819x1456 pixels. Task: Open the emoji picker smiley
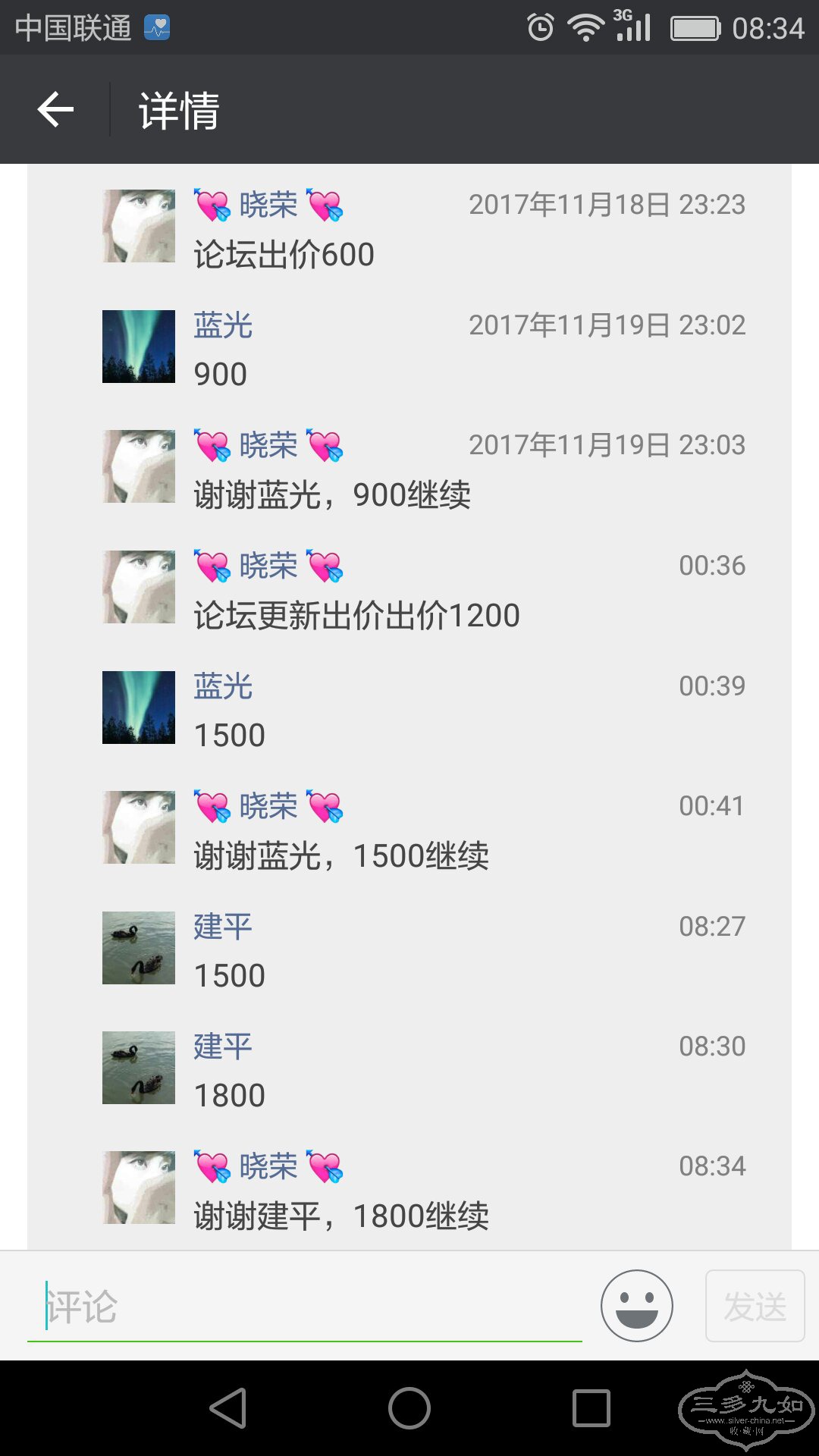tap(636, 1306)
